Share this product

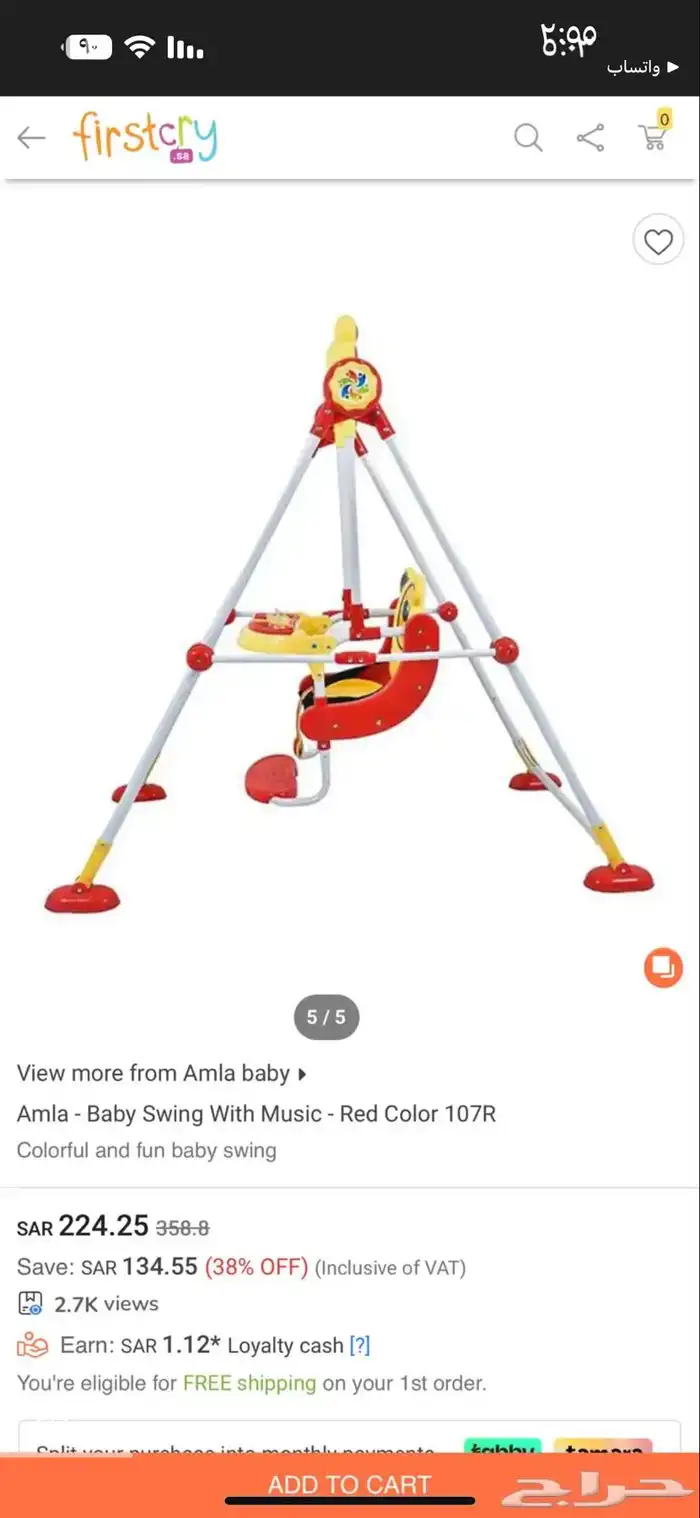(590, 138)
